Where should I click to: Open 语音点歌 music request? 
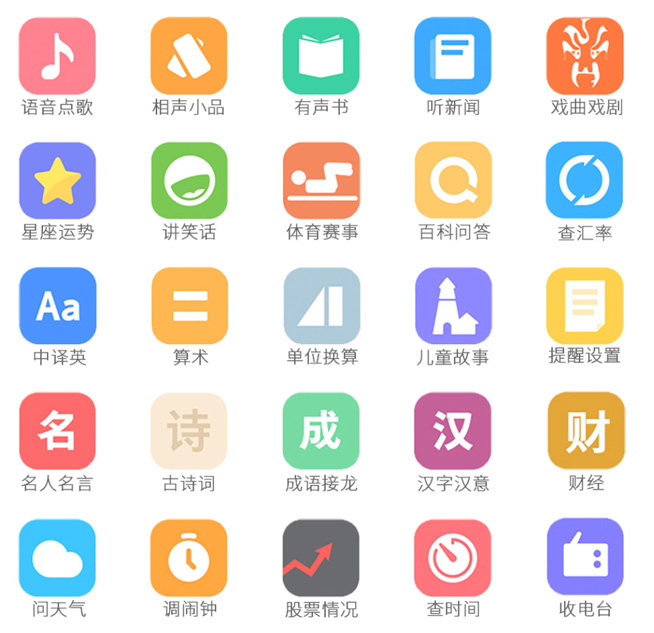[x=57, y=56]
